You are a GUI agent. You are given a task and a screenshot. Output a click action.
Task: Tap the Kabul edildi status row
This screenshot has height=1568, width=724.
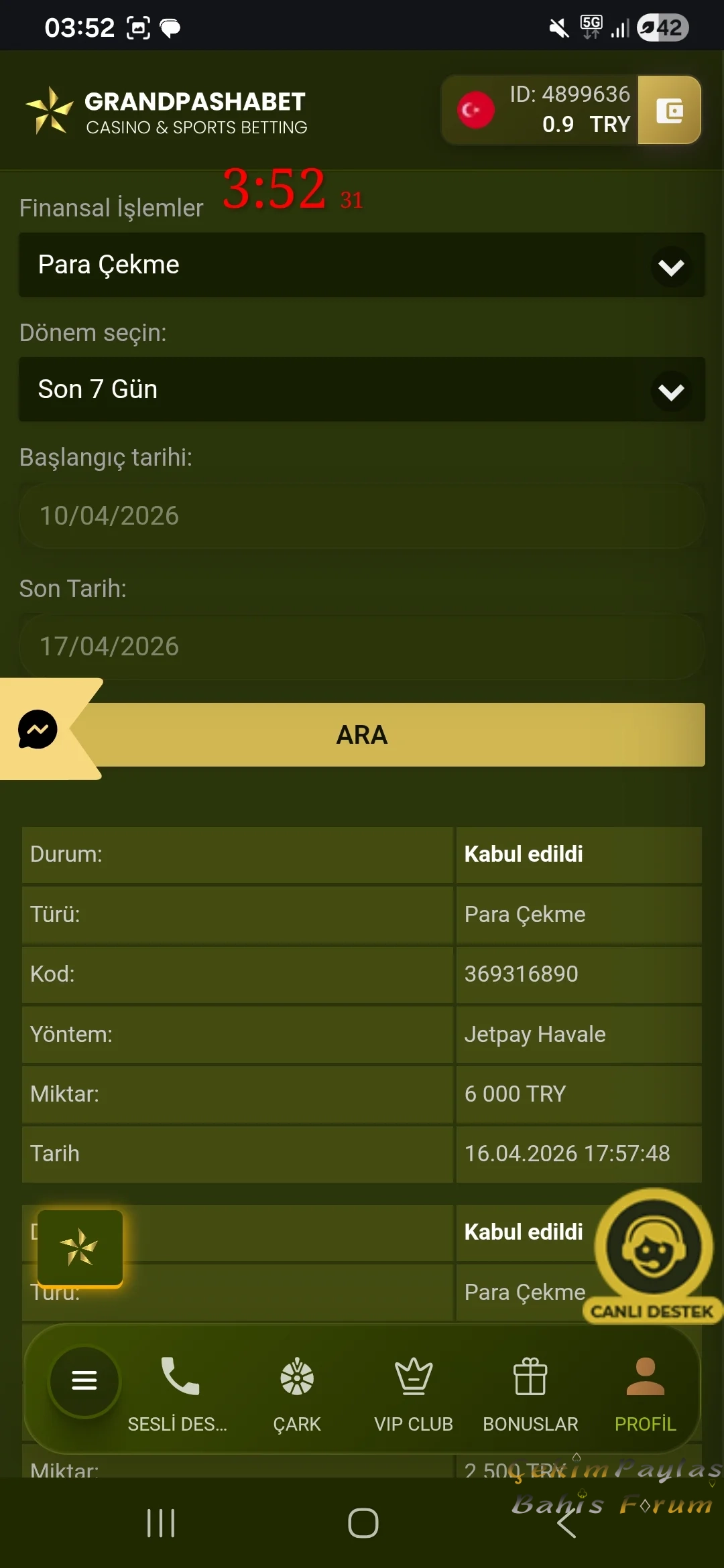[x=524, y=854]
